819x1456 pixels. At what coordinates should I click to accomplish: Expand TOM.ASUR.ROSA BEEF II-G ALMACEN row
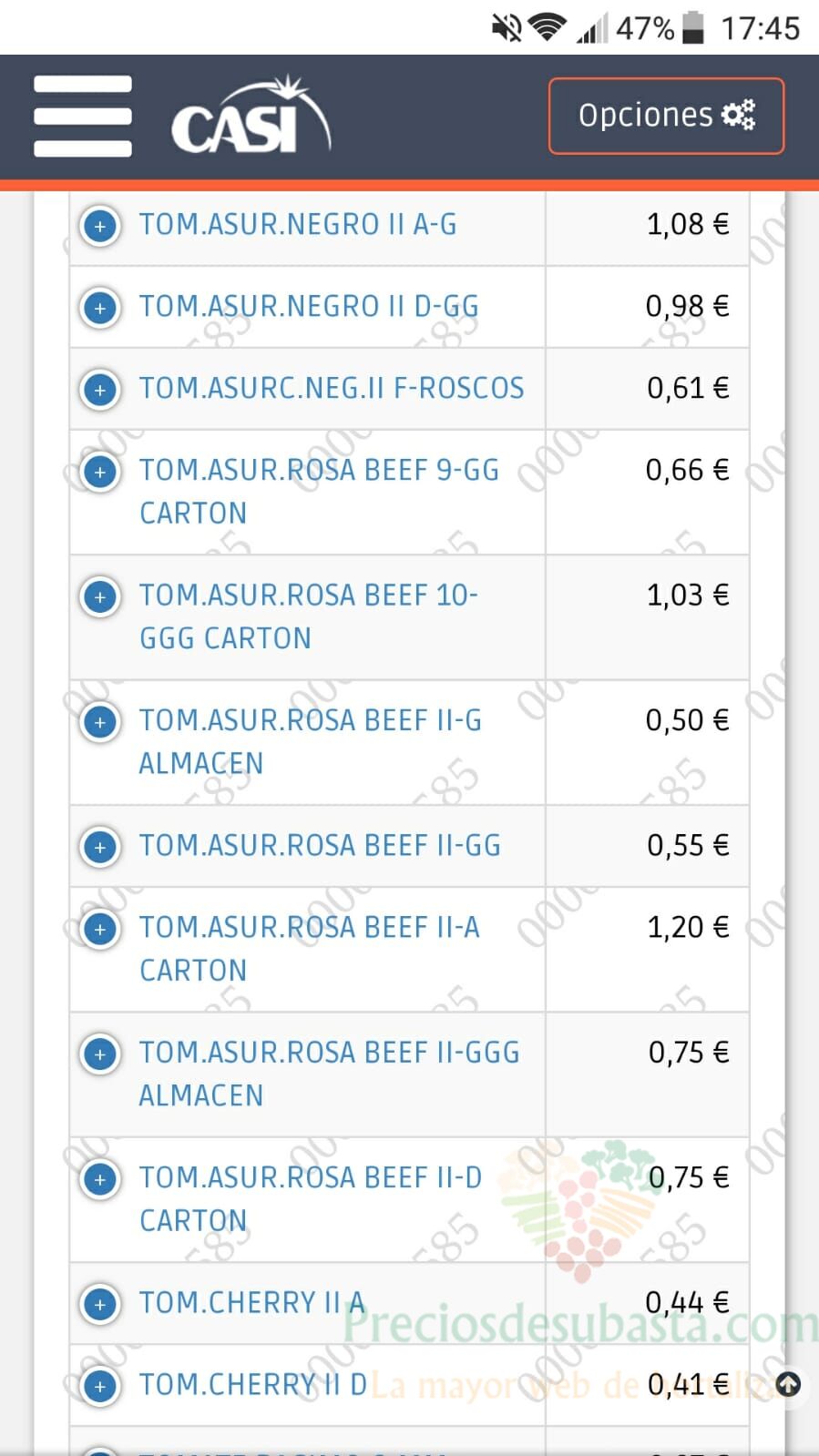point(100,722)
